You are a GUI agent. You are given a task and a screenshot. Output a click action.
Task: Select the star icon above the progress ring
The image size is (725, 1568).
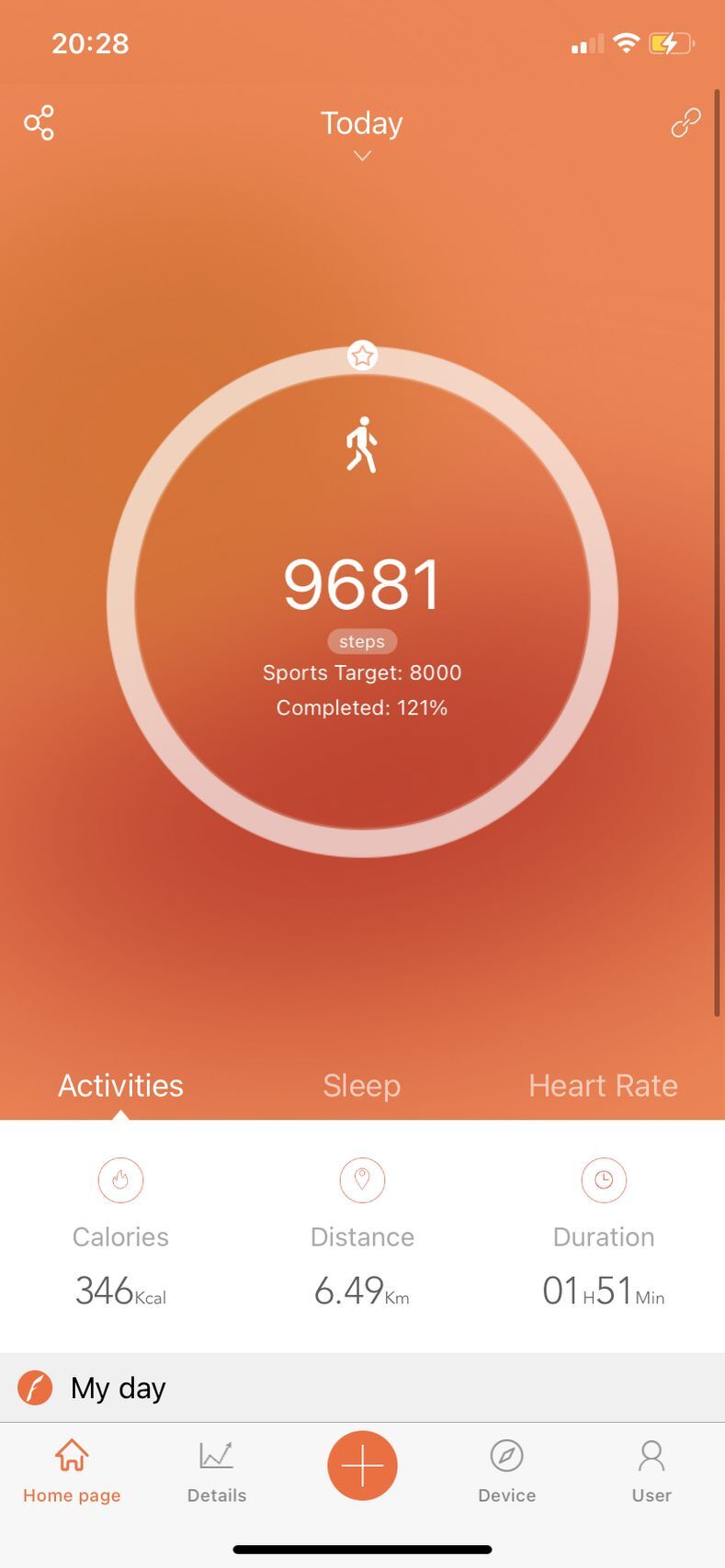pos(362,355)
